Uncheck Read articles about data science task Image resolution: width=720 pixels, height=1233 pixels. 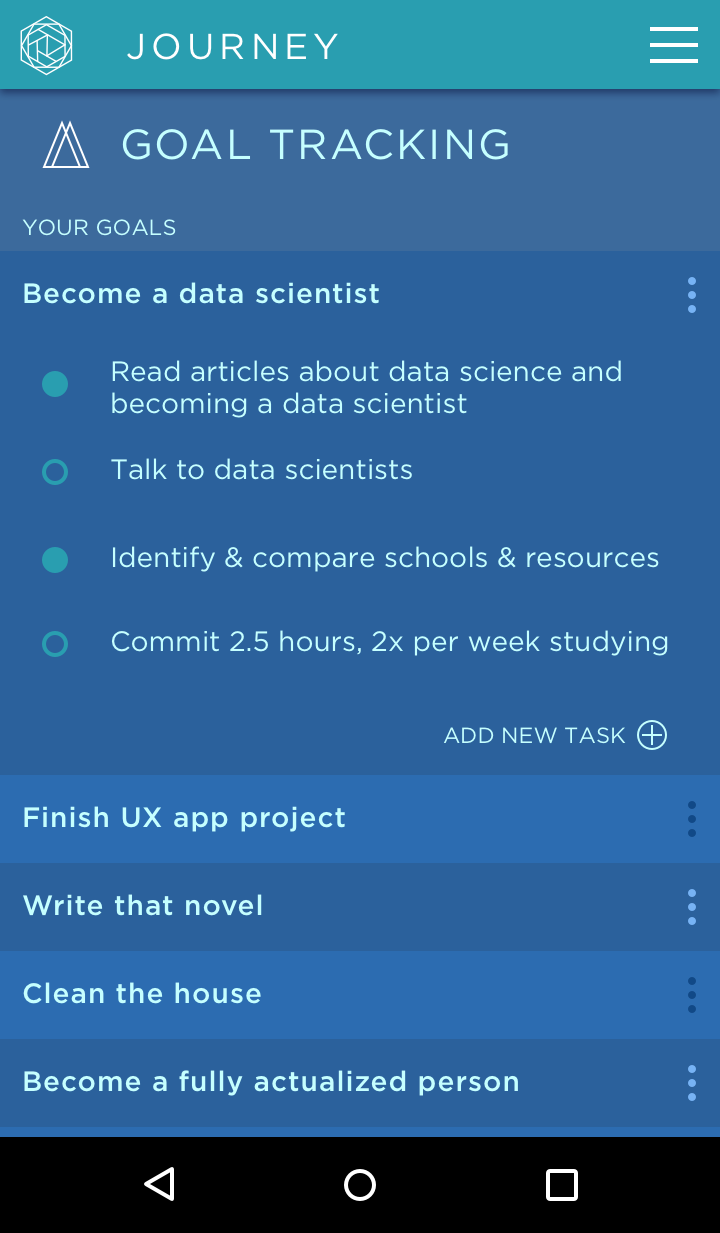pos(55,384)
